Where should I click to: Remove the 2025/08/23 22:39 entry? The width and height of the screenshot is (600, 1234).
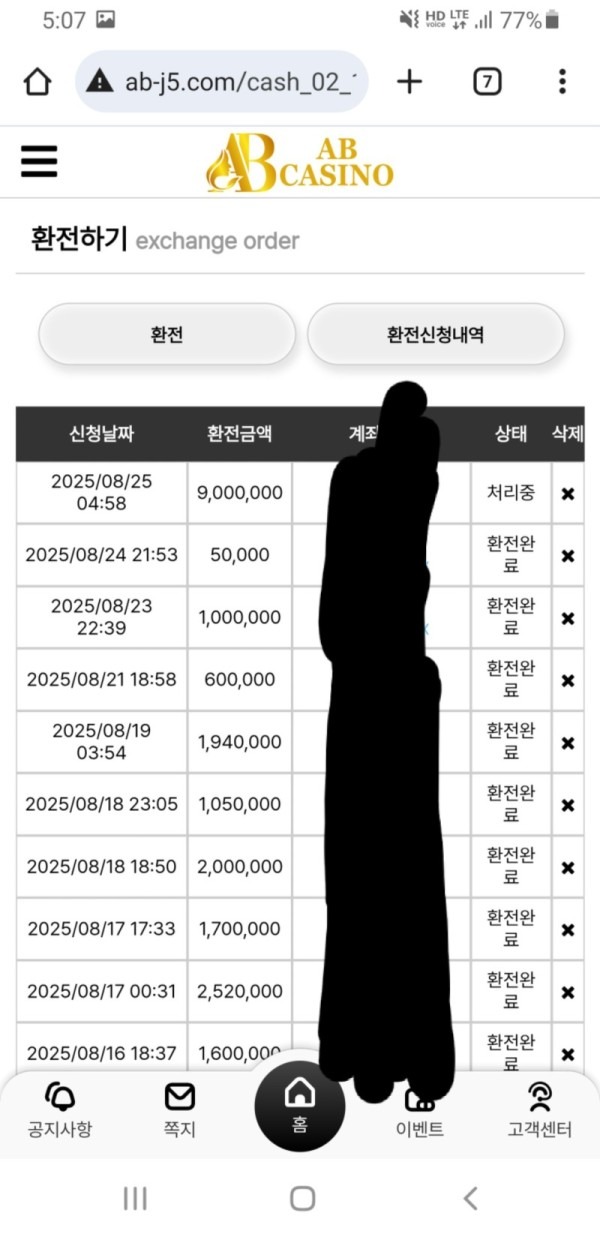click(x=567, y=618)
